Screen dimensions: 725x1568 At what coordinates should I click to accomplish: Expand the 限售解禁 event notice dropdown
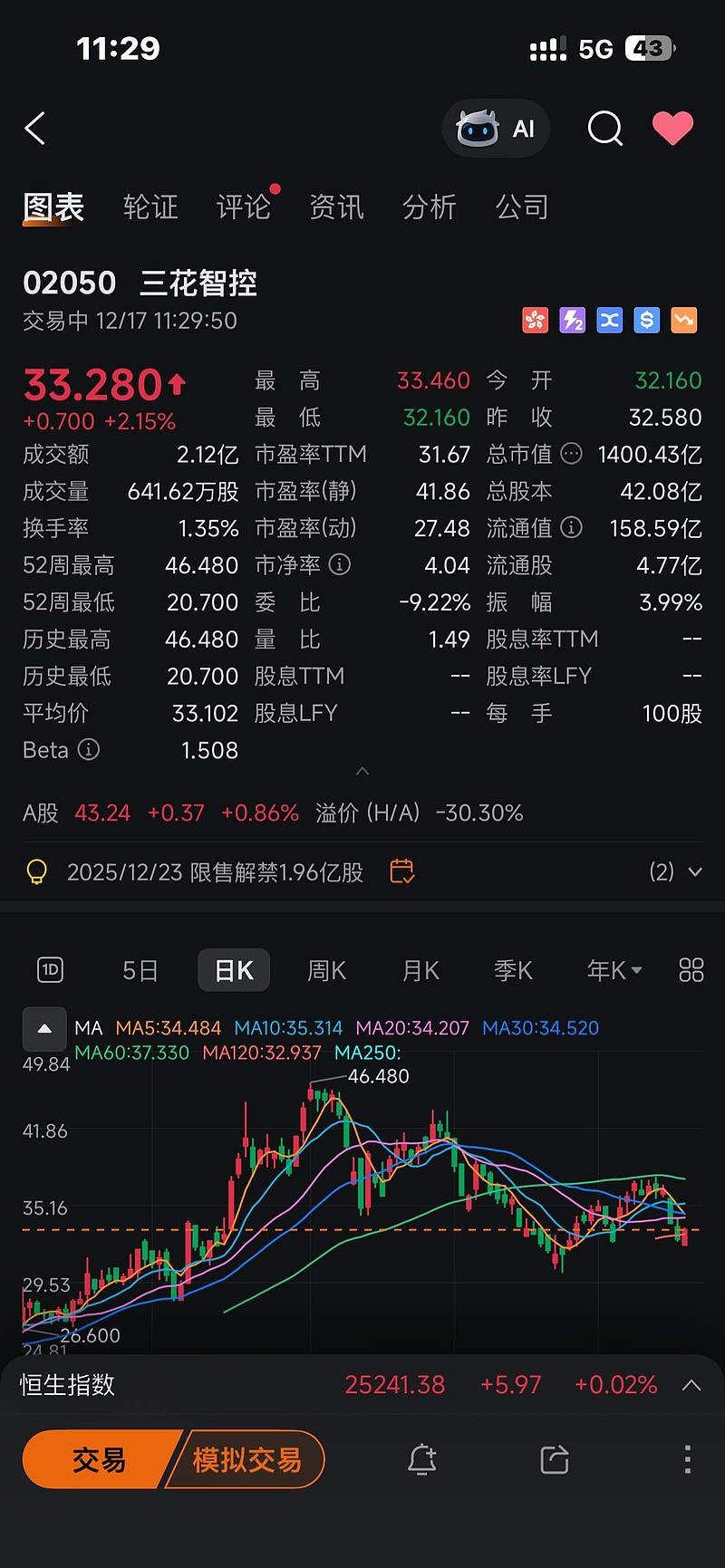[x=694, y=872]
